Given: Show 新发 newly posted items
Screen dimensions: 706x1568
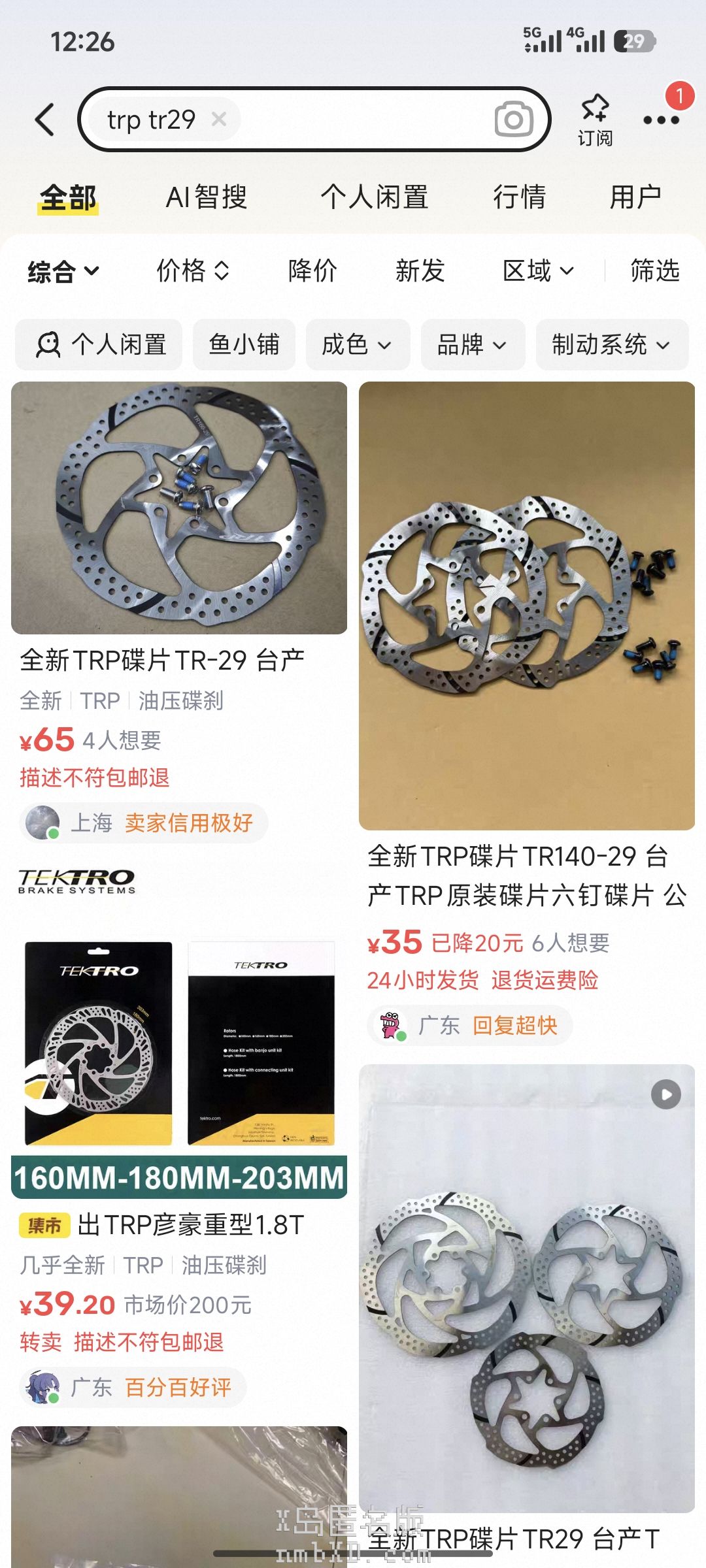Looking at the screenshot, I should click(x=420, y=270).
